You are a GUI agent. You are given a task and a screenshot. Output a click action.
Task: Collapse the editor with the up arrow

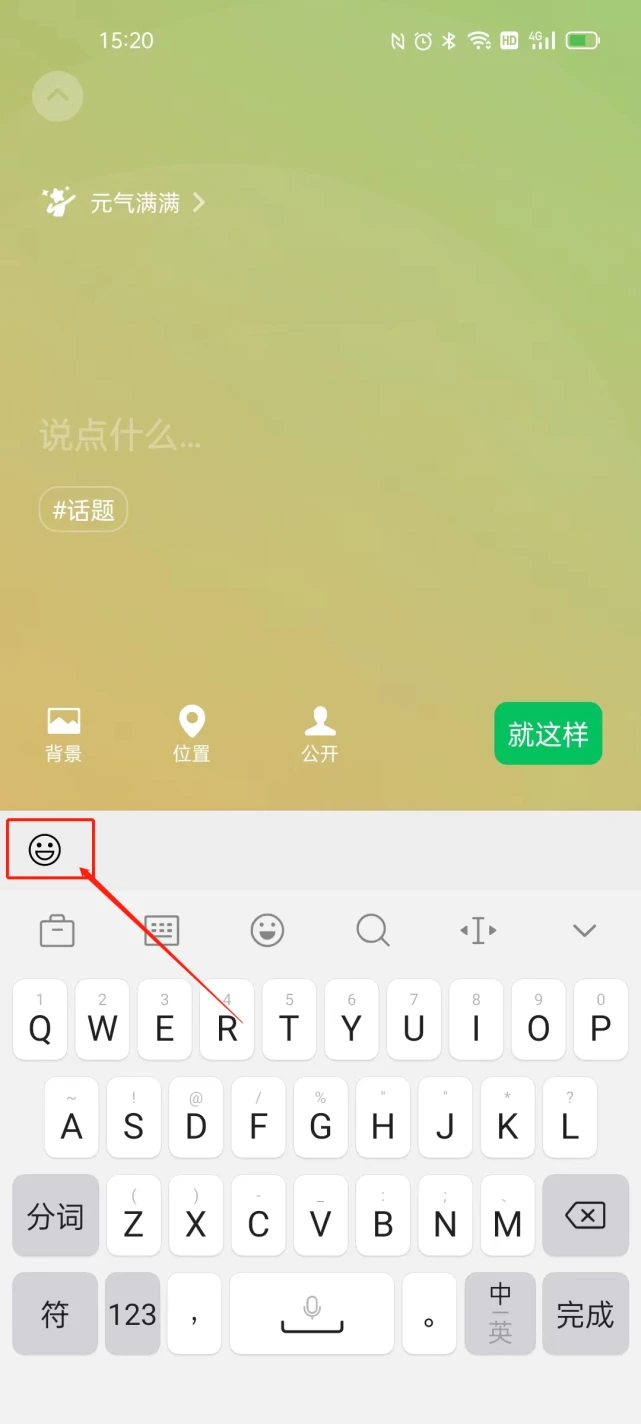(57, 96)
